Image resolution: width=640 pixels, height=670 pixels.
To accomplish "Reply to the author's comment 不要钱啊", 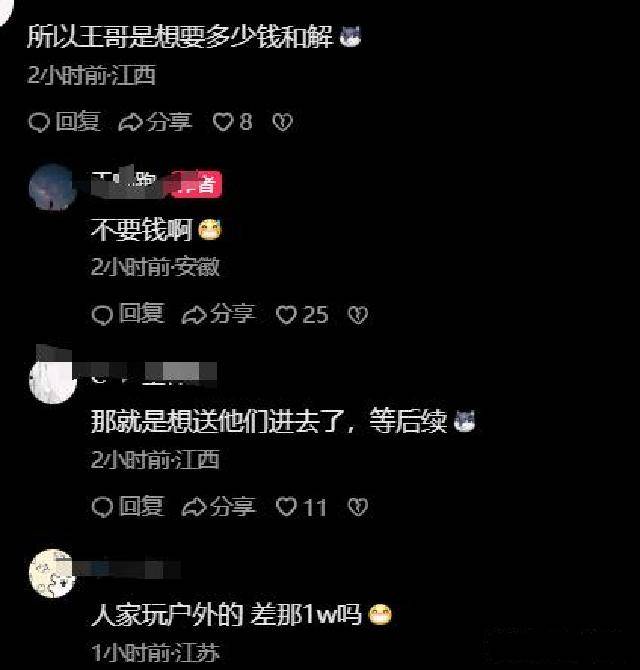I will click(x=128, y=315).
